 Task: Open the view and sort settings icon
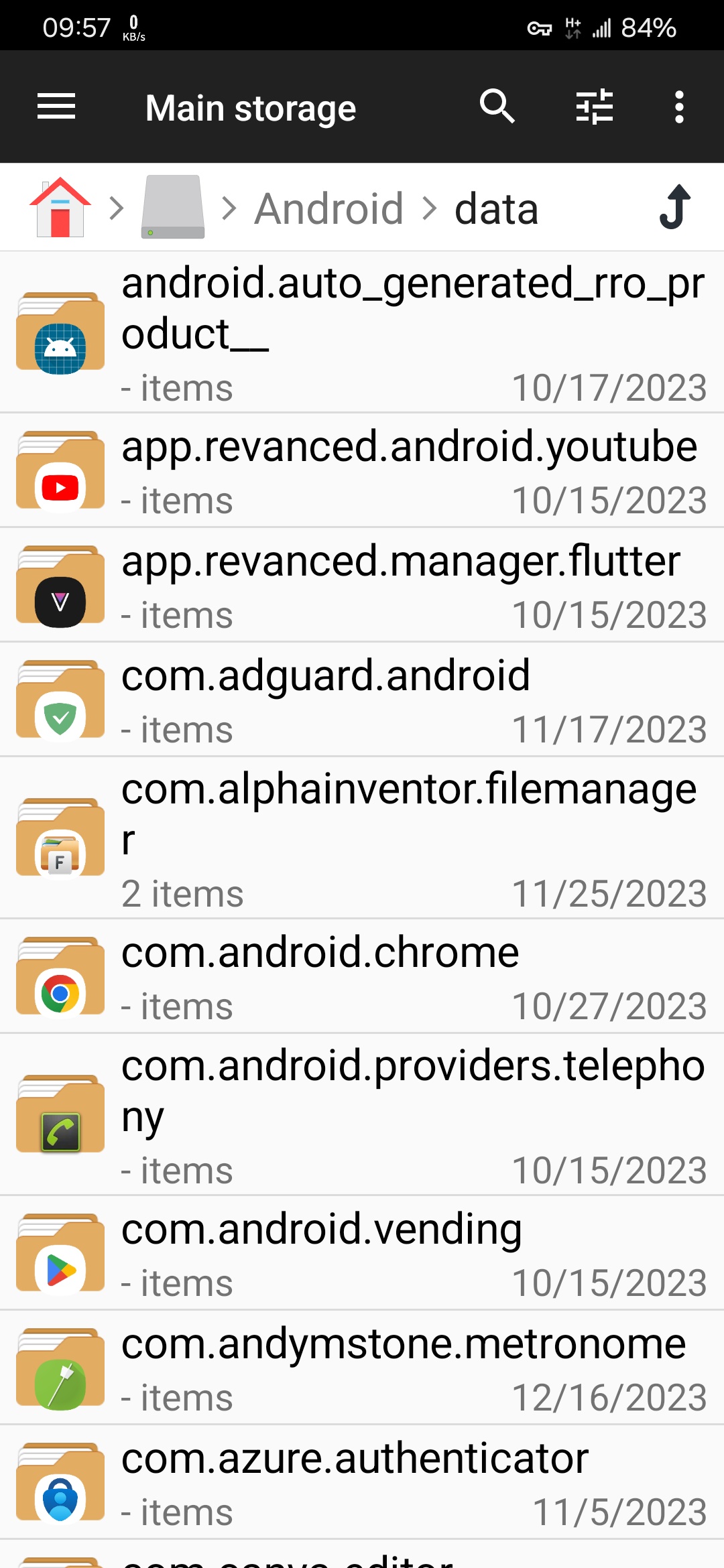(x=595, y=107)
